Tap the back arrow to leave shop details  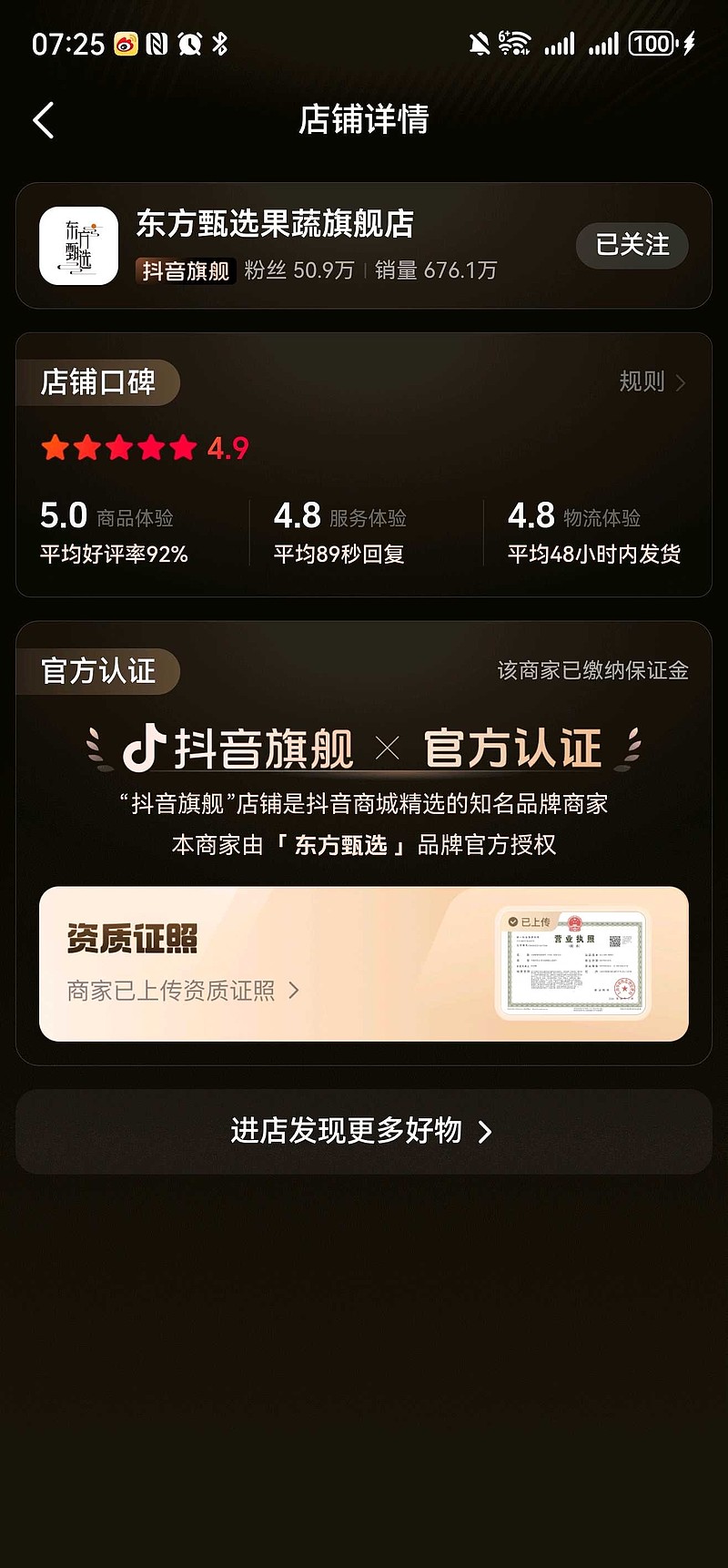pos(44,119)
